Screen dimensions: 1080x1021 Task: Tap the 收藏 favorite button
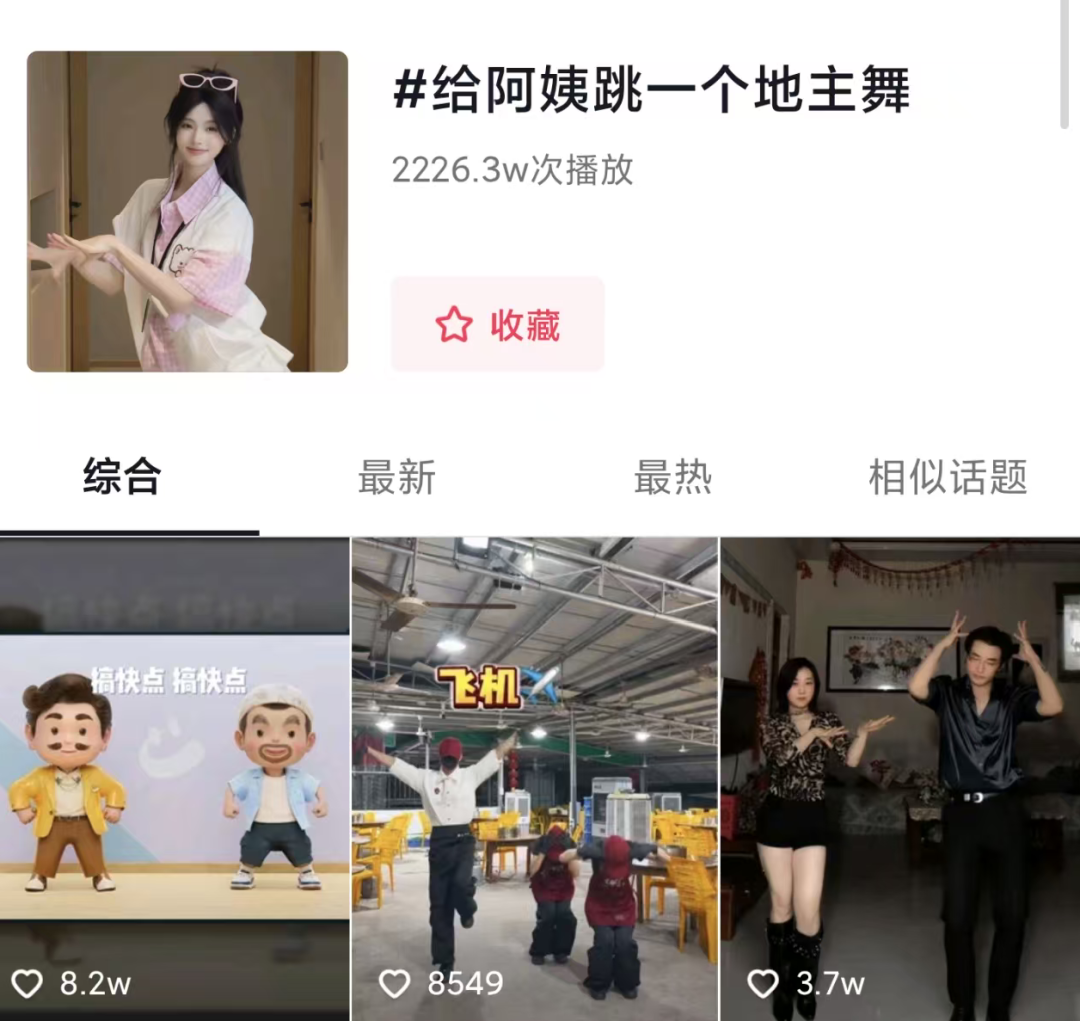tap(497, 325)
